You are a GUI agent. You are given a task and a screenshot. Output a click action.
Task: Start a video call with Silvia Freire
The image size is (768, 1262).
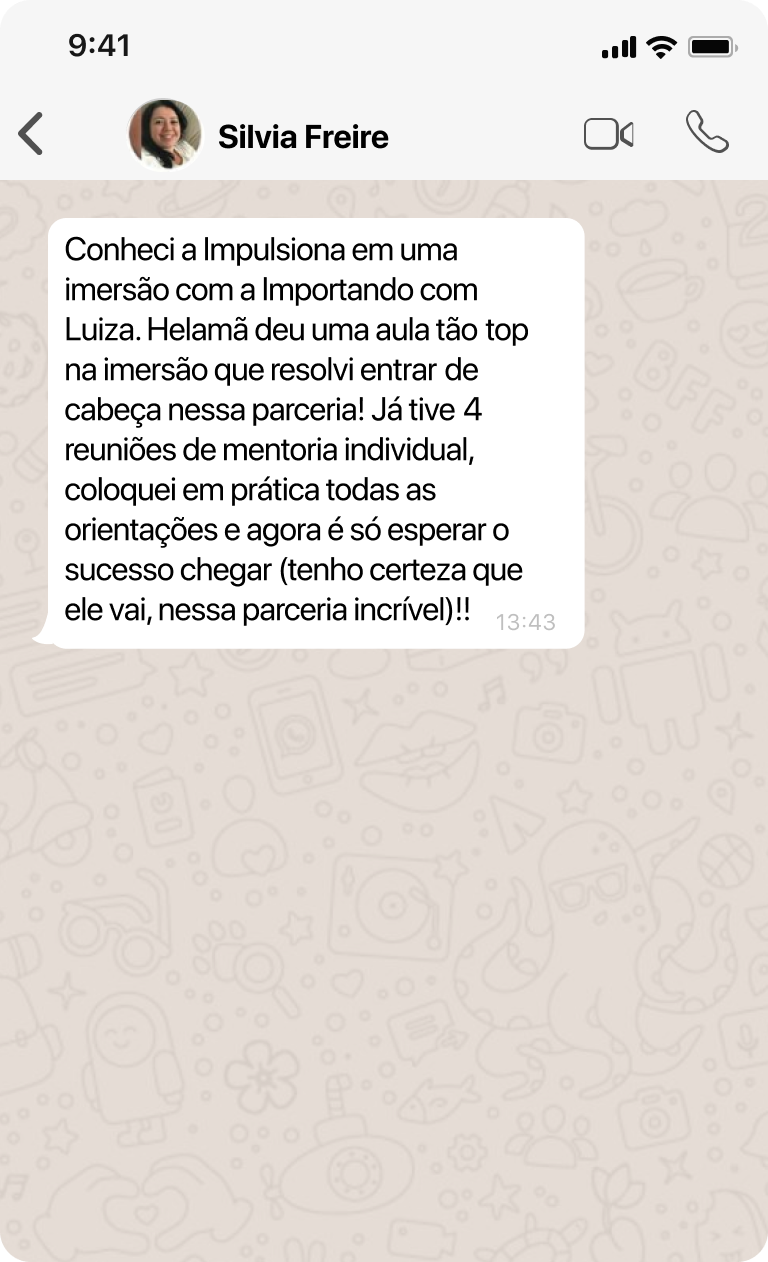(608, 134)
